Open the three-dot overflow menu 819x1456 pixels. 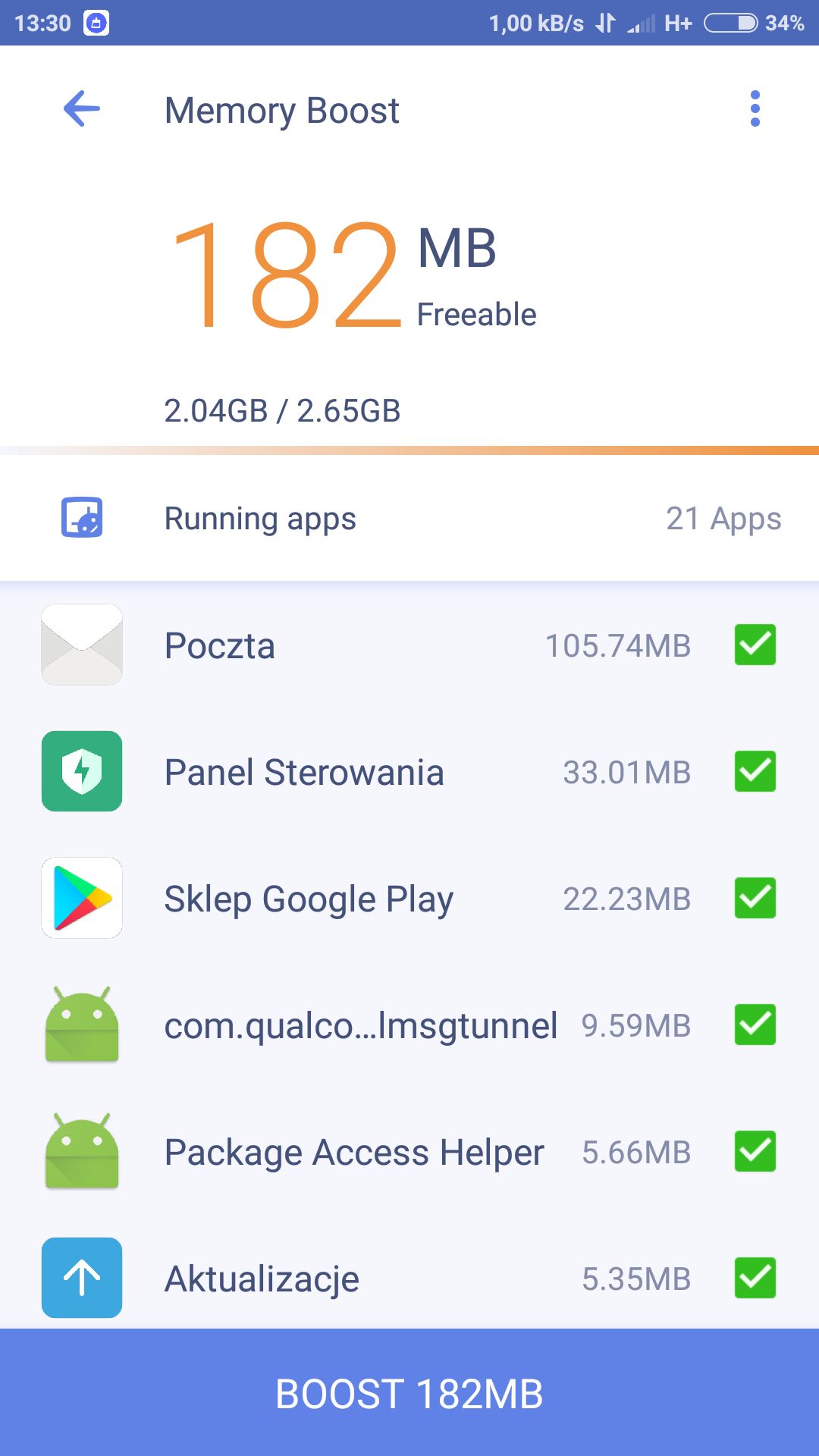point(755,109)
